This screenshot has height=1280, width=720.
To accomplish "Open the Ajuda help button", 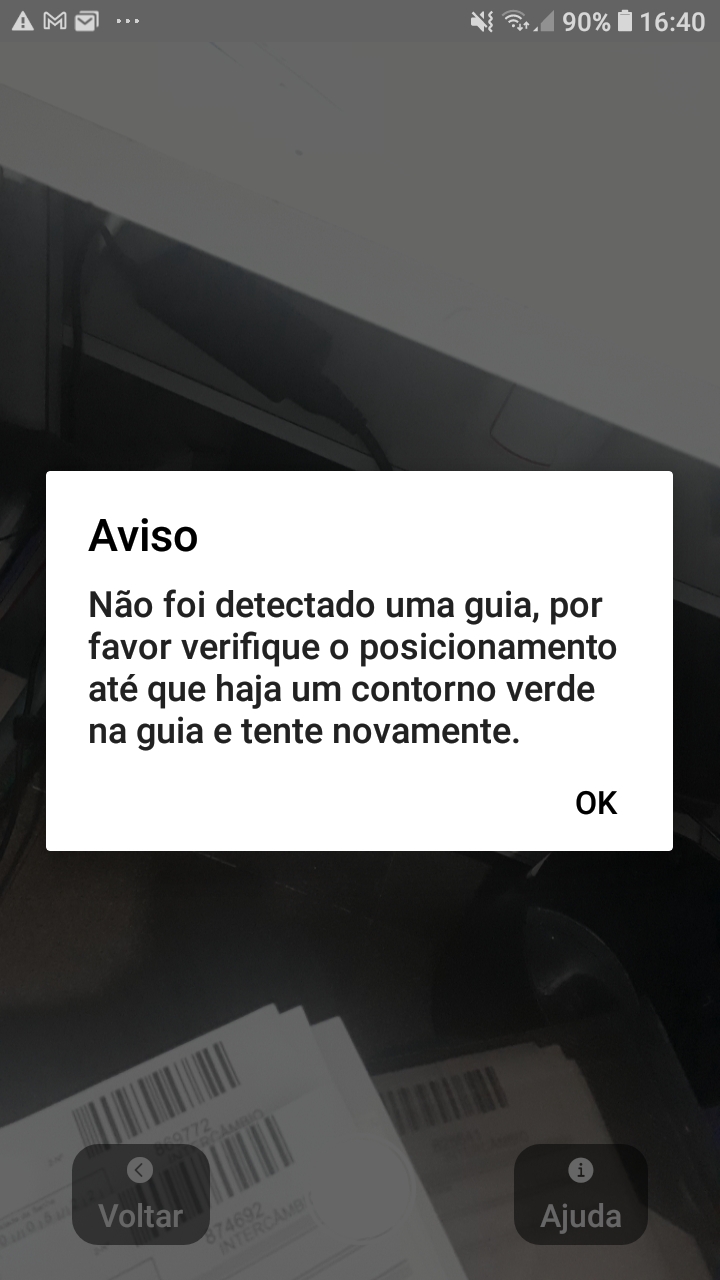I will (x=581, y=1194).
